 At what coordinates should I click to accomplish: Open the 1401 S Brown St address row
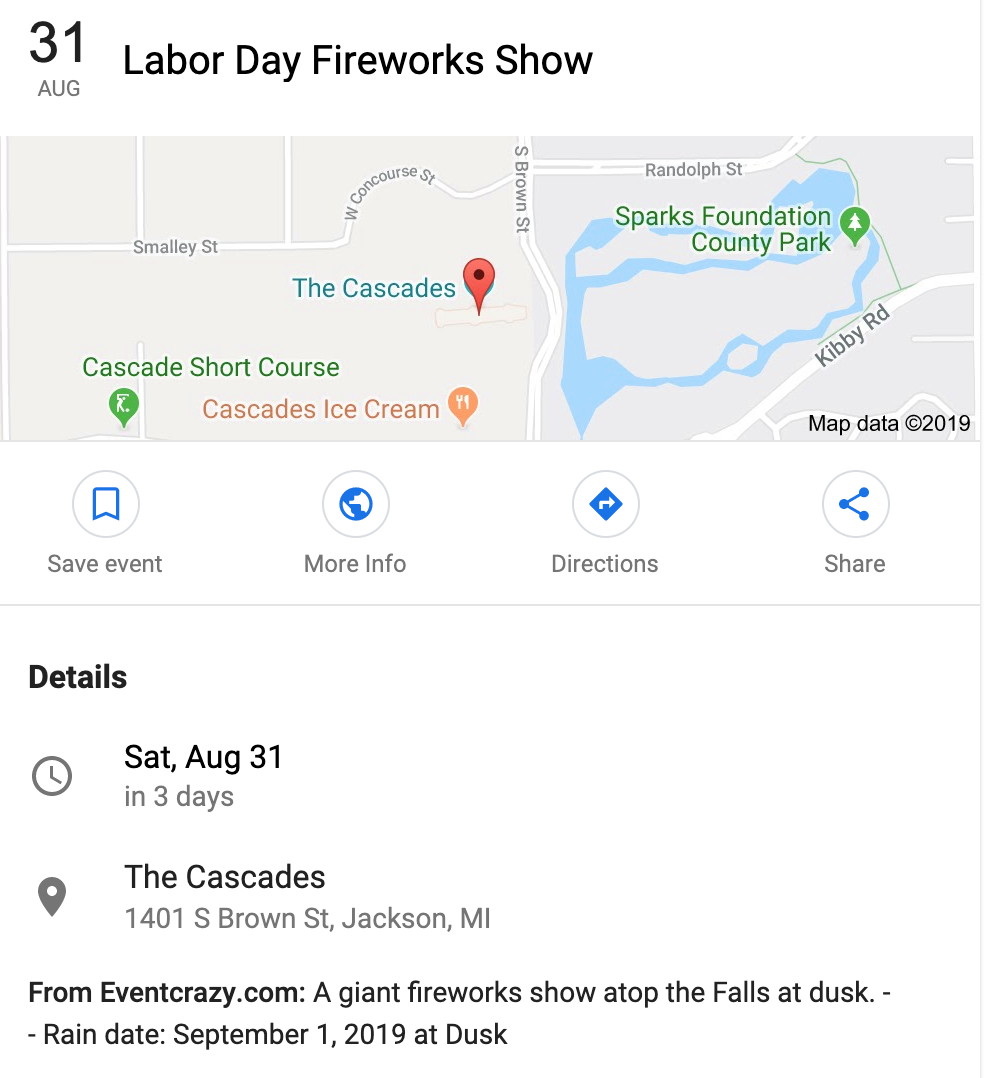click(307, 897)
